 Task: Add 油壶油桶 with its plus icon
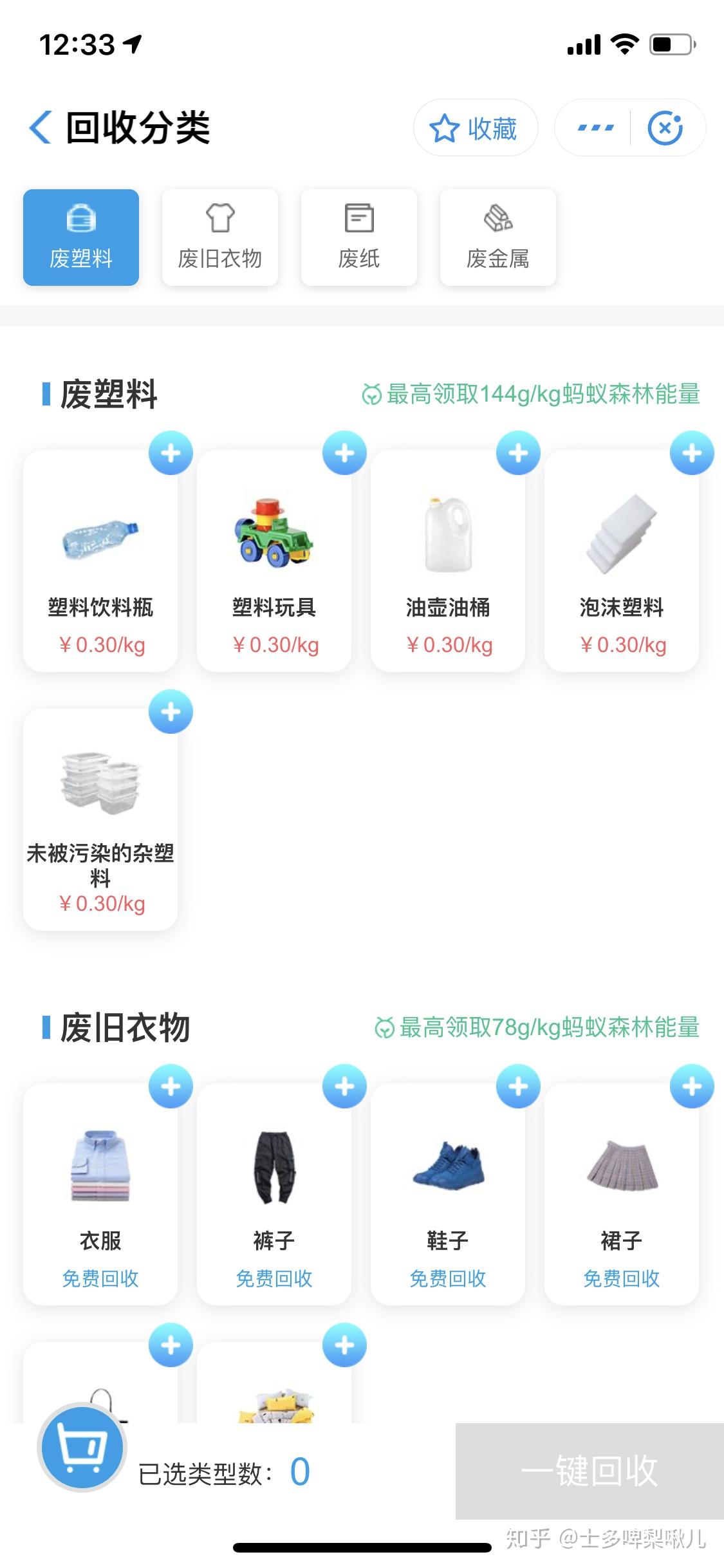(x=518, y=453)
